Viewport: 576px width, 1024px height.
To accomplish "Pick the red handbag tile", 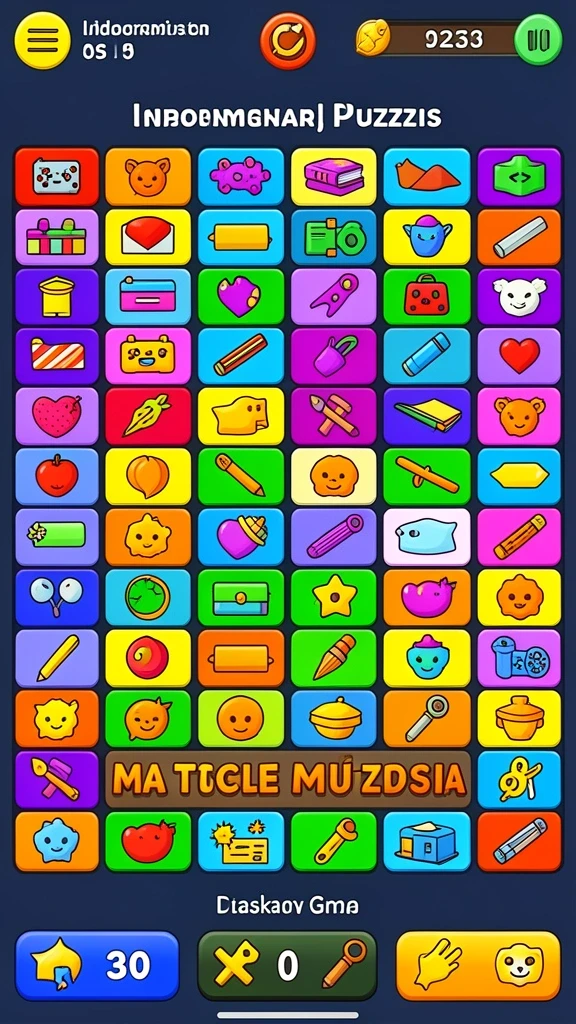I will pos(426,298).
